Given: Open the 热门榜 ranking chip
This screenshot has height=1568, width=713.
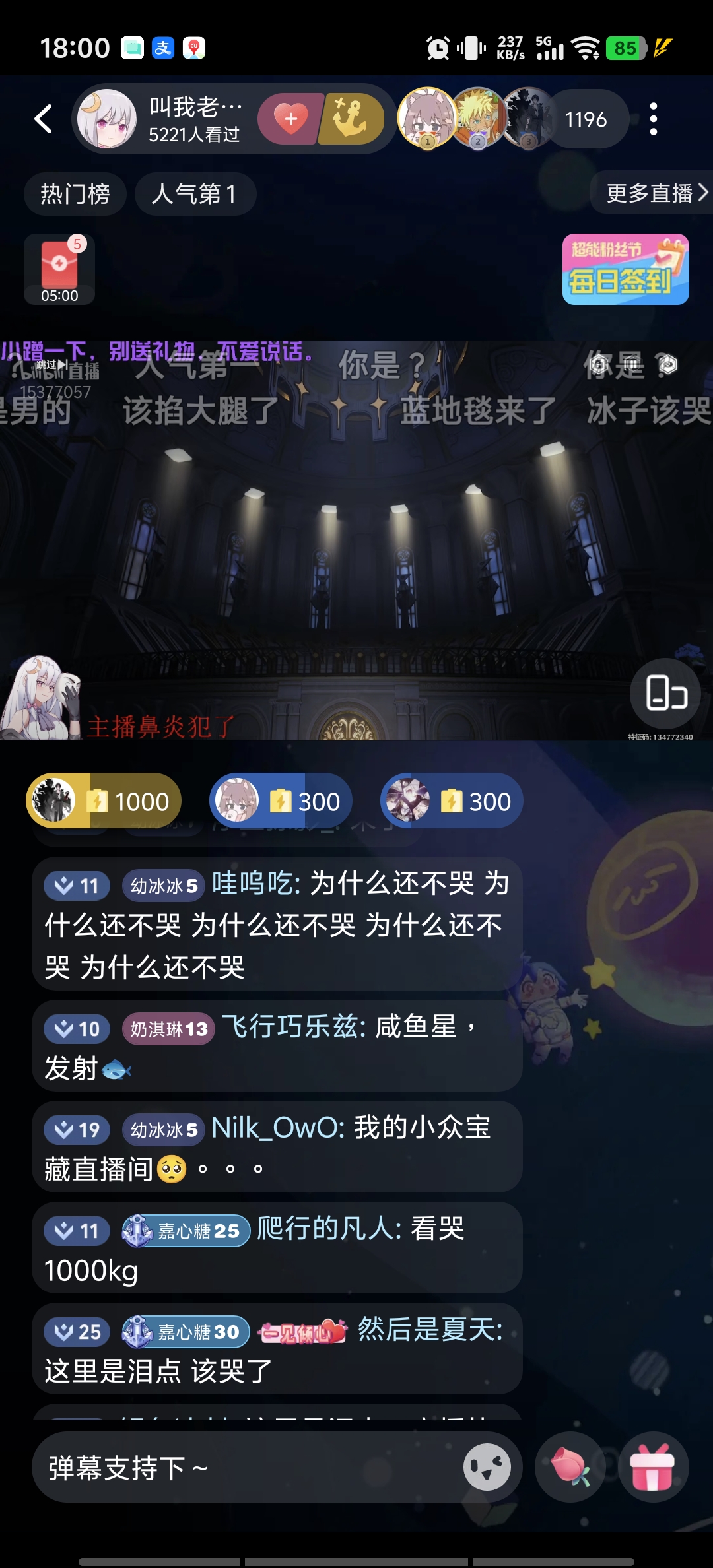Looking at the screenshot, I should [x=75, y=194].
